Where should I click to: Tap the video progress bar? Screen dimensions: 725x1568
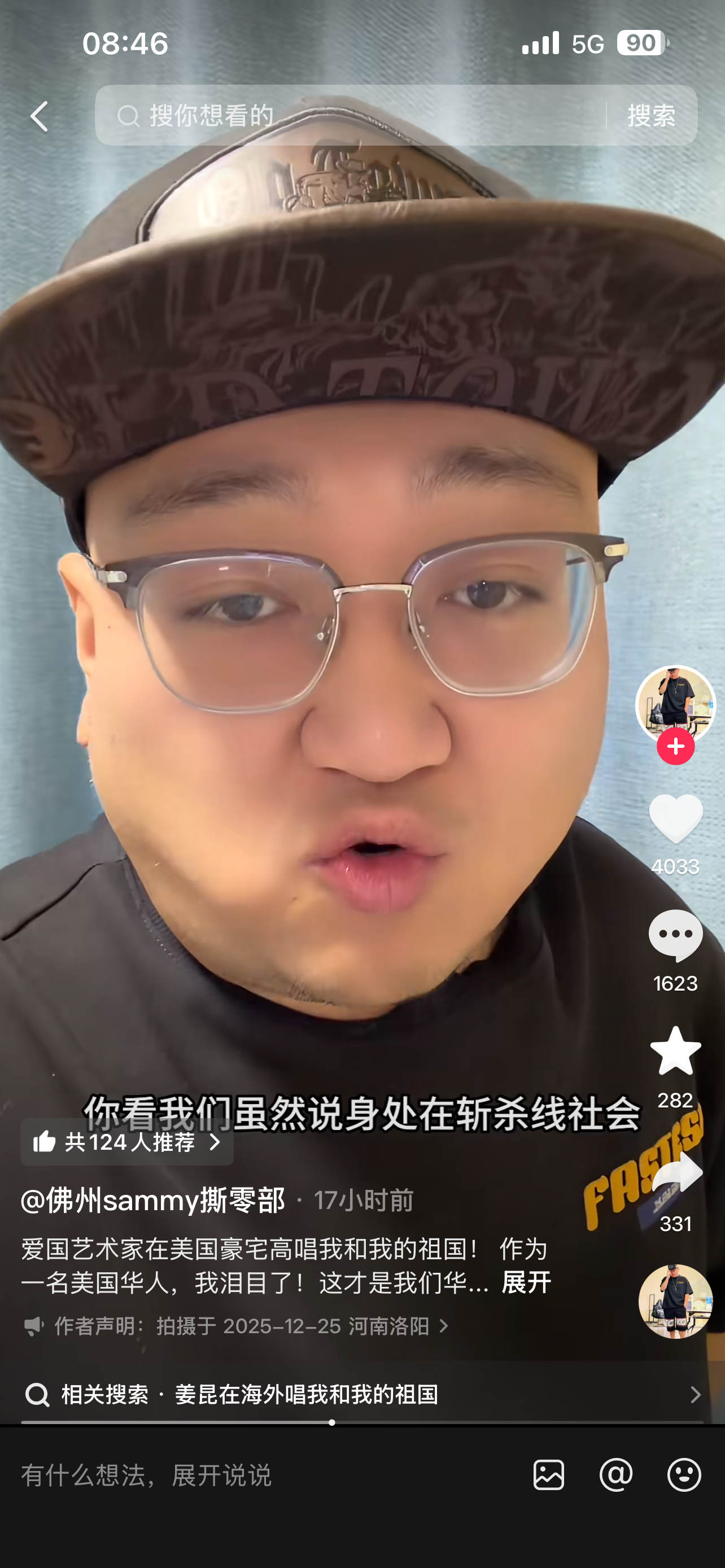[362, 1422]
